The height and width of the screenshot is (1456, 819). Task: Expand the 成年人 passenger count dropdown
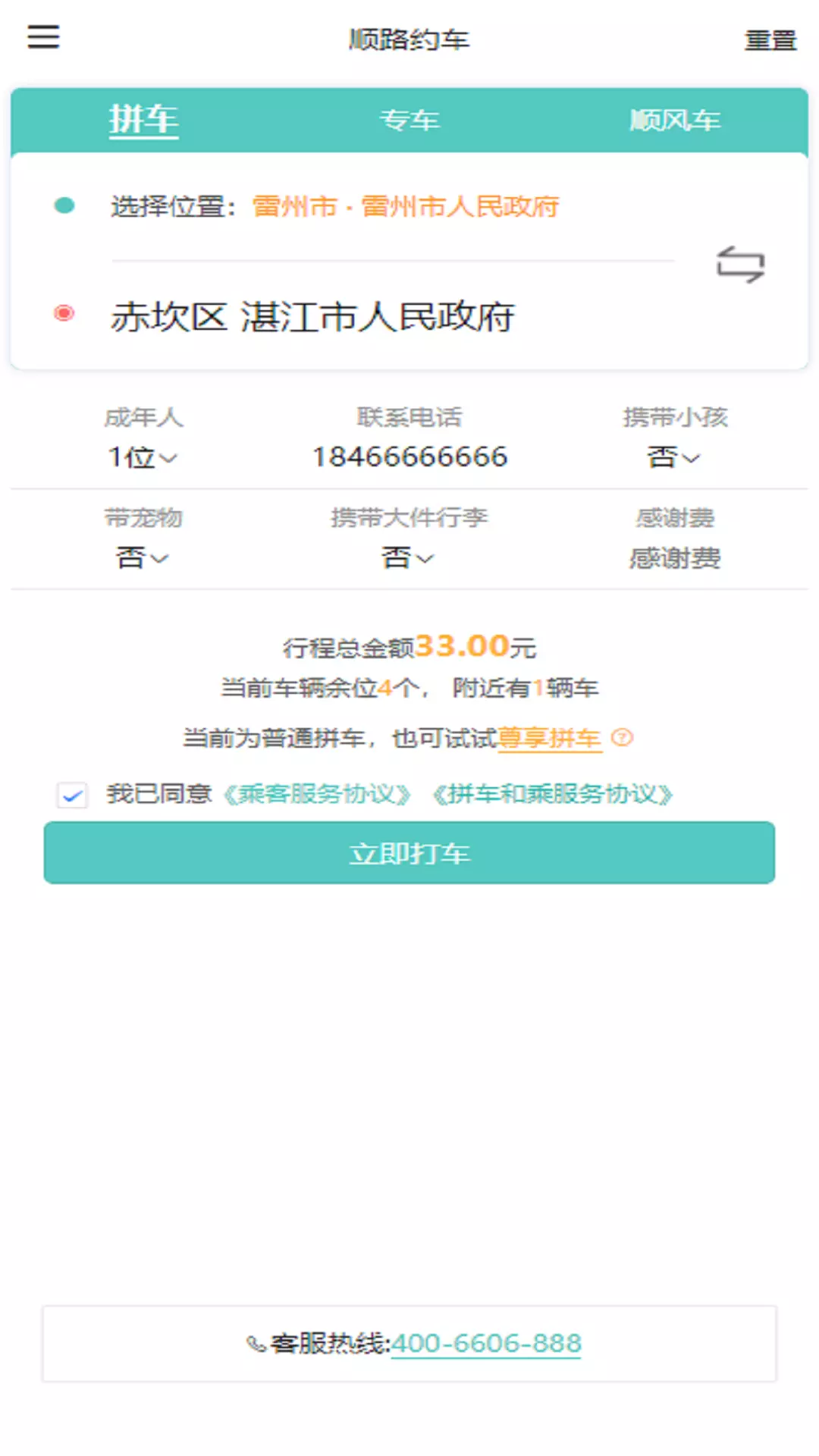tap(143, 457)
